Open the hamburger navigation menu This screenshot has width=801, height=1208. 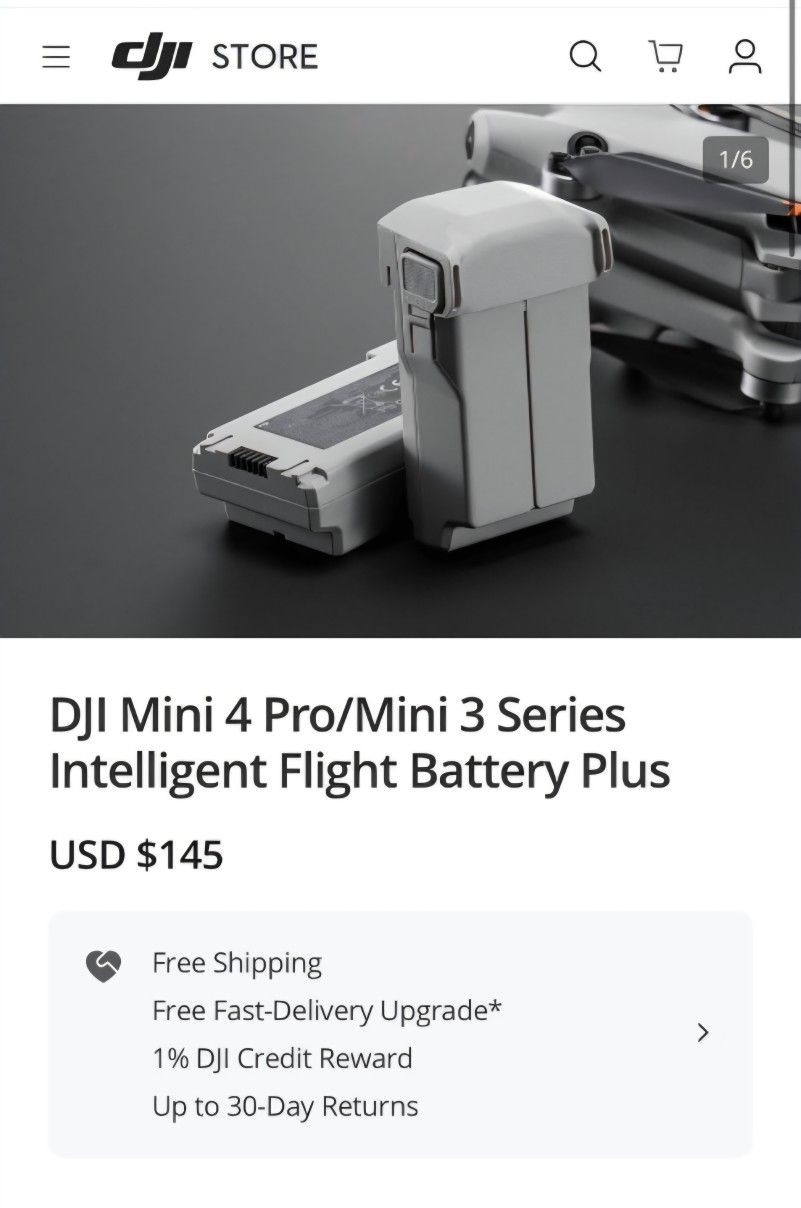pyautogui.click(x=55, y=57)
